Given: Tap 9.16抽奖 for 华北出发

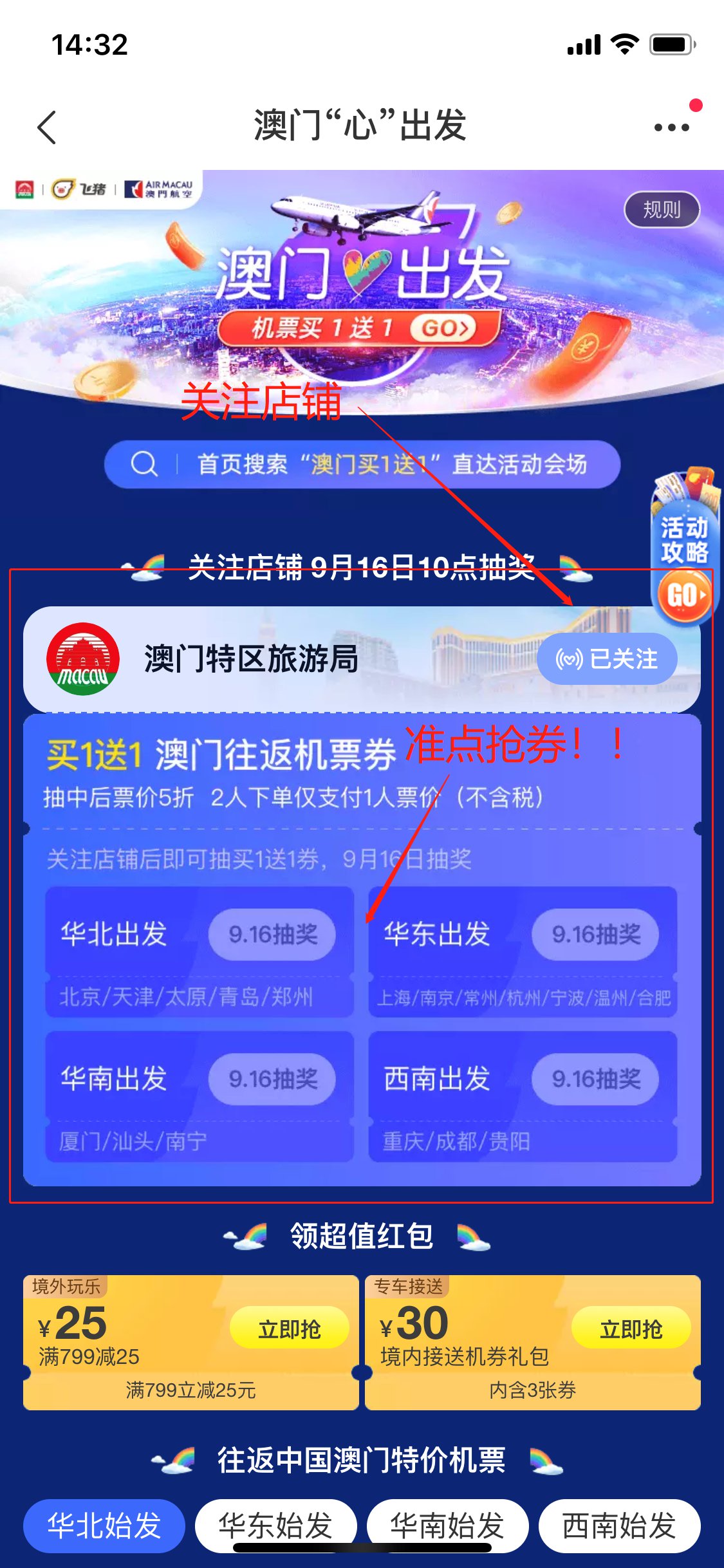Looking at the screenshot, I should pos(272,935).
